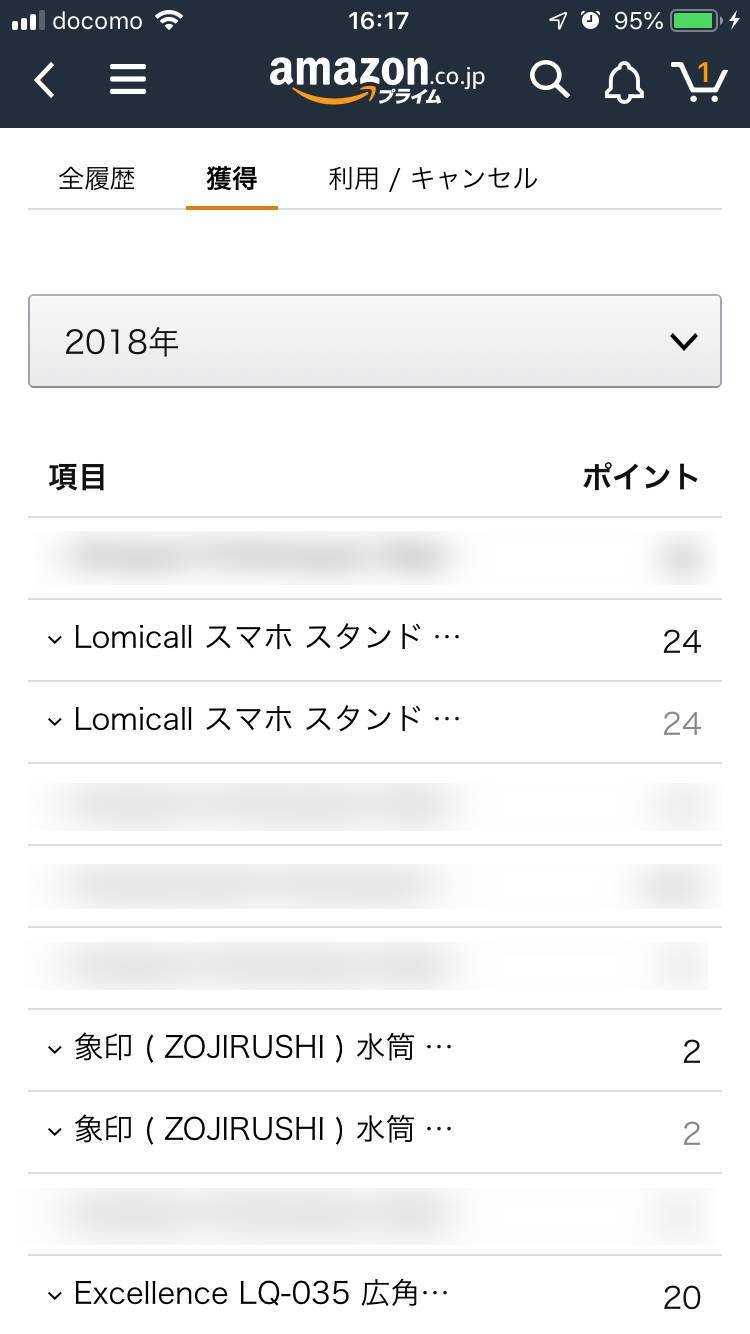Switch to 利用 / キャンセル tab

point(433,179)
